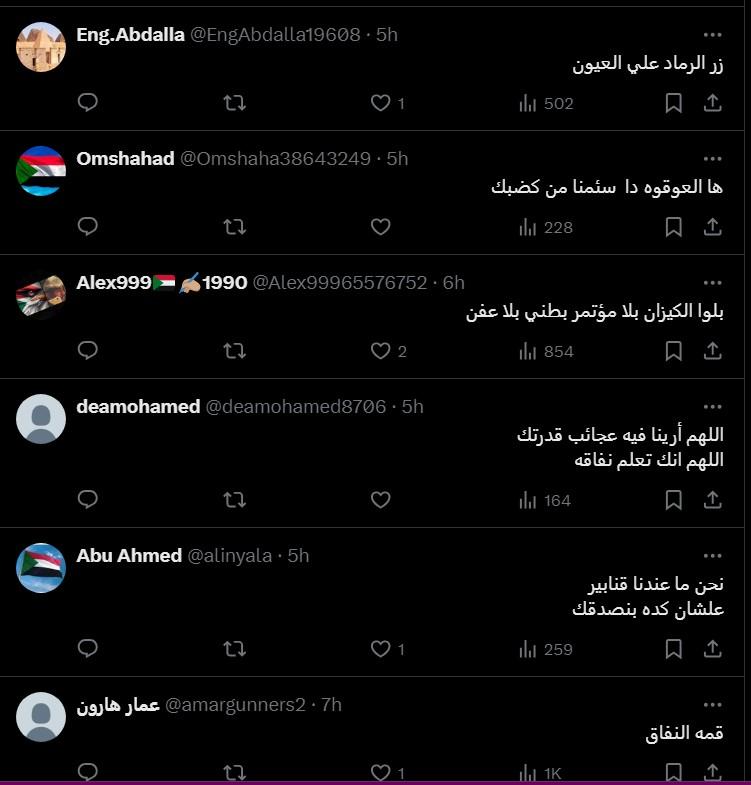Open overflow menu on عمار هارون's tweet
This screenshot has height=785, width=751.
tap(712, 705)
